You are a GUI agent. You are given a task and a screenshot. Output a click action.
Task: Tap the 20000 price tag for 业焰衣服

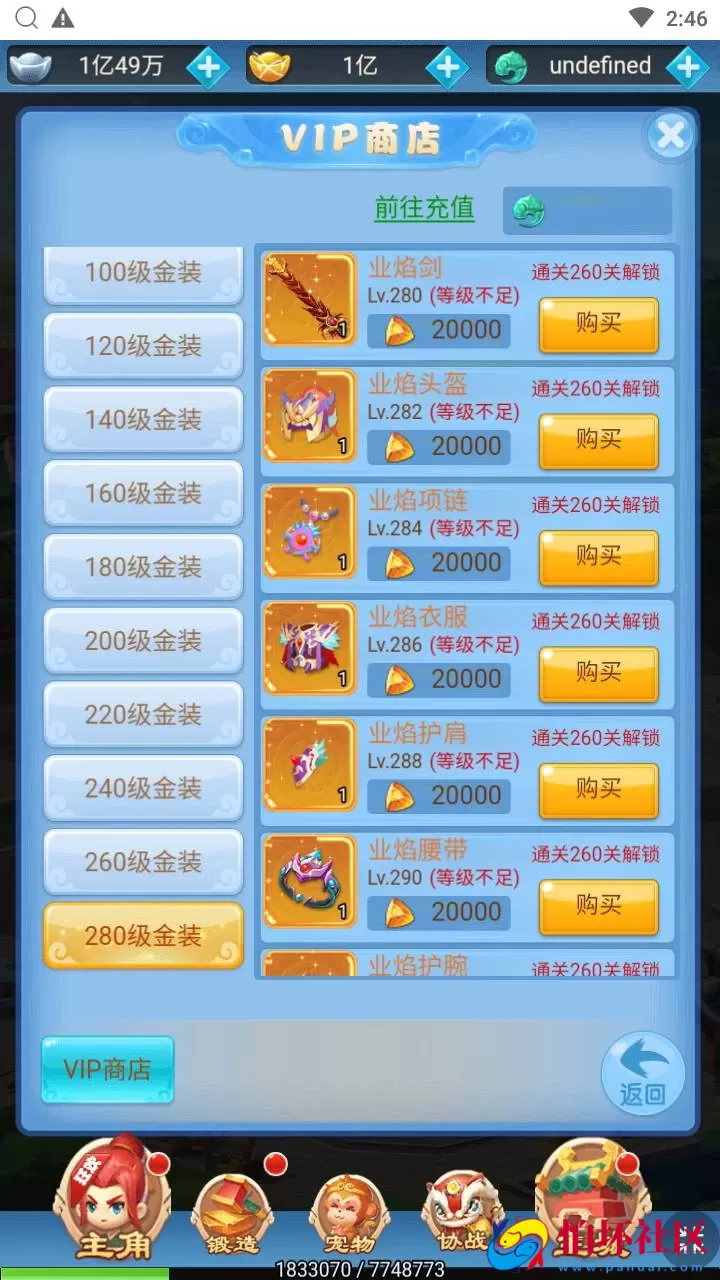point(439,679)
